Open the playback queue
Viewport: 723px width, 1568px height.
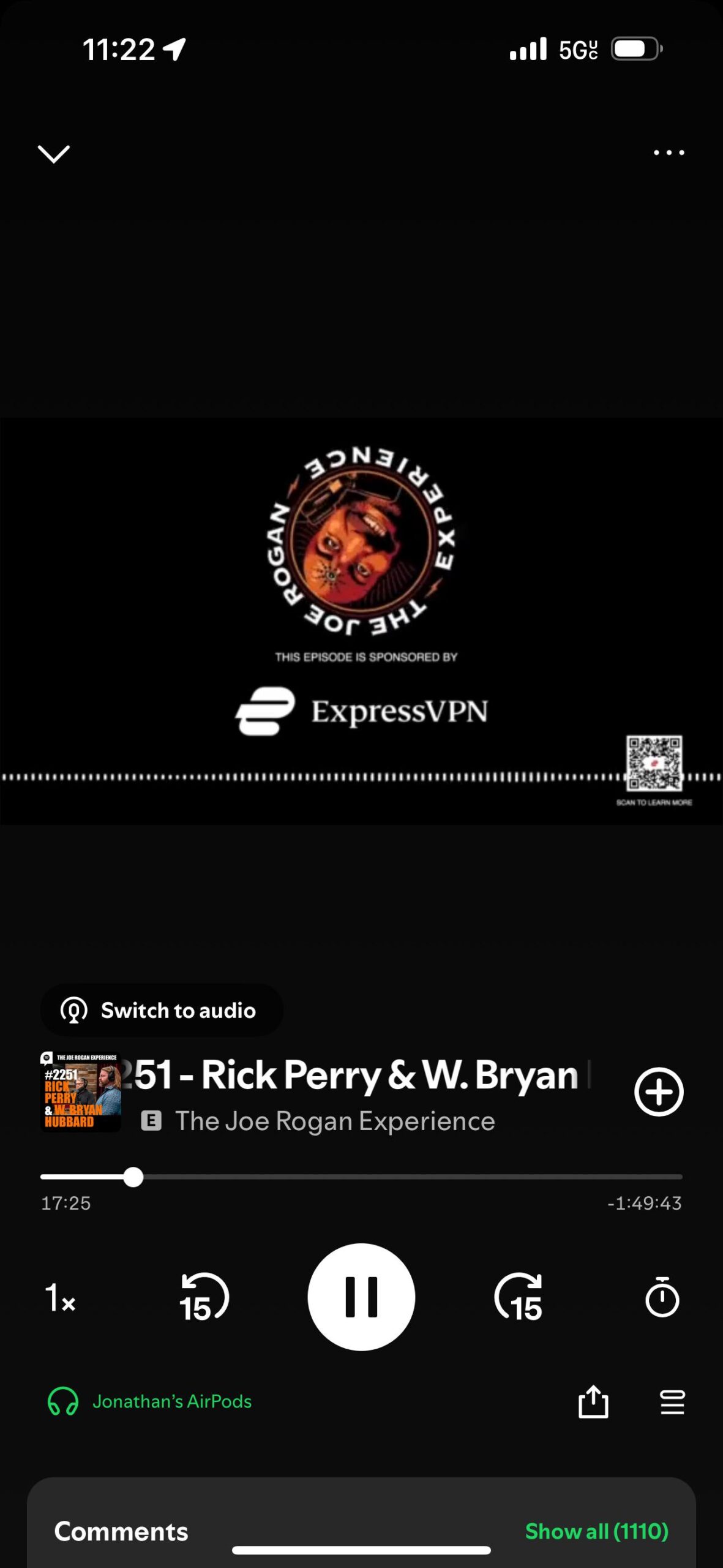[672, 1401]
